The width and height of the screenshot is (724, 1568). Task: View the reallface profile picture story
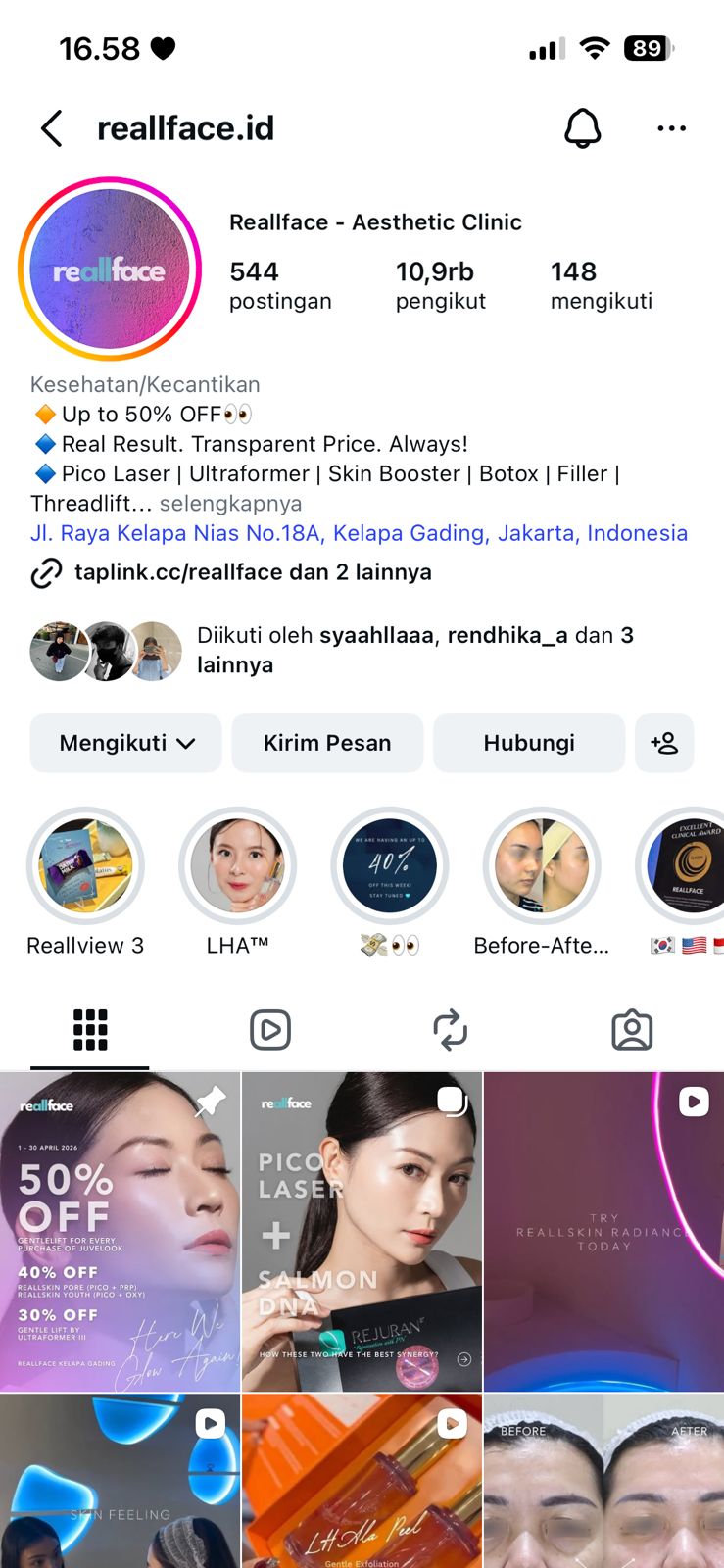coord(110,269)
